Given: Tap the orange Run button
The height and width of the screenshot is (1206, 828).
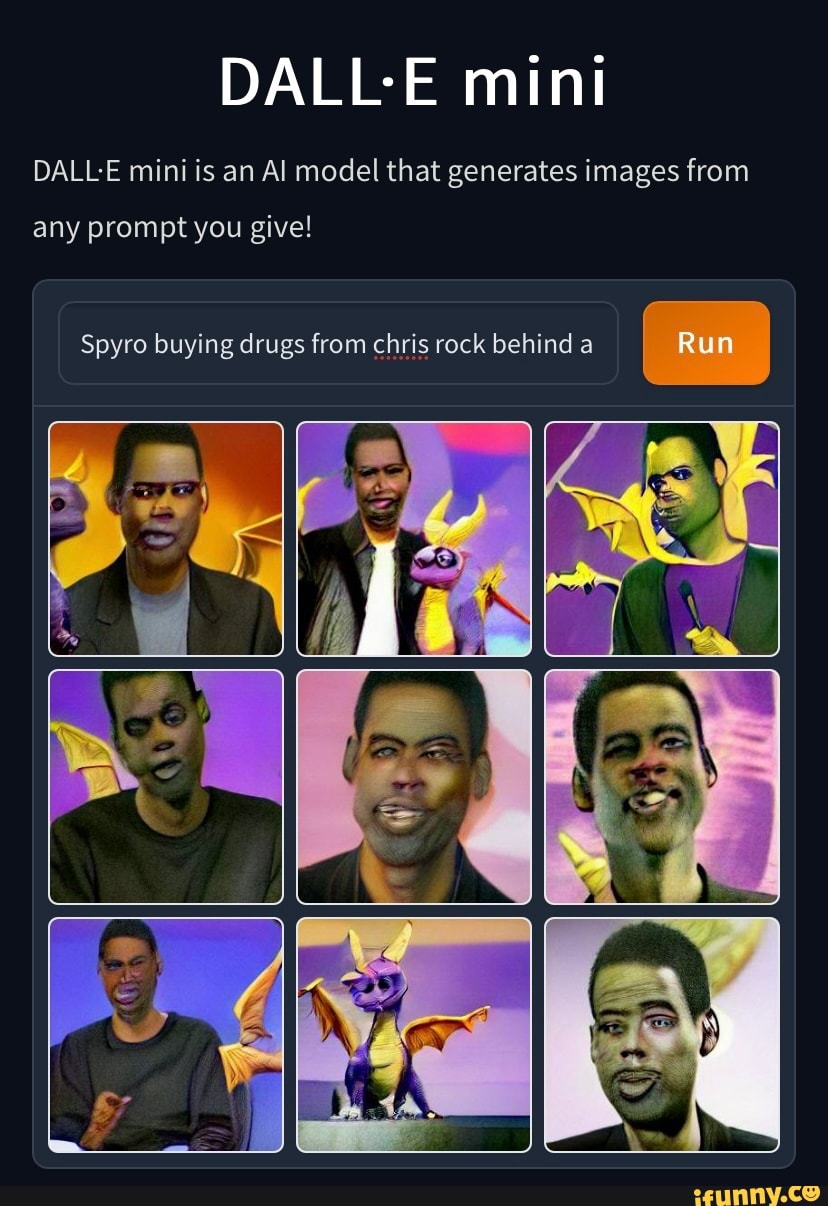Looking at the screenshot, I should point(706,343).
